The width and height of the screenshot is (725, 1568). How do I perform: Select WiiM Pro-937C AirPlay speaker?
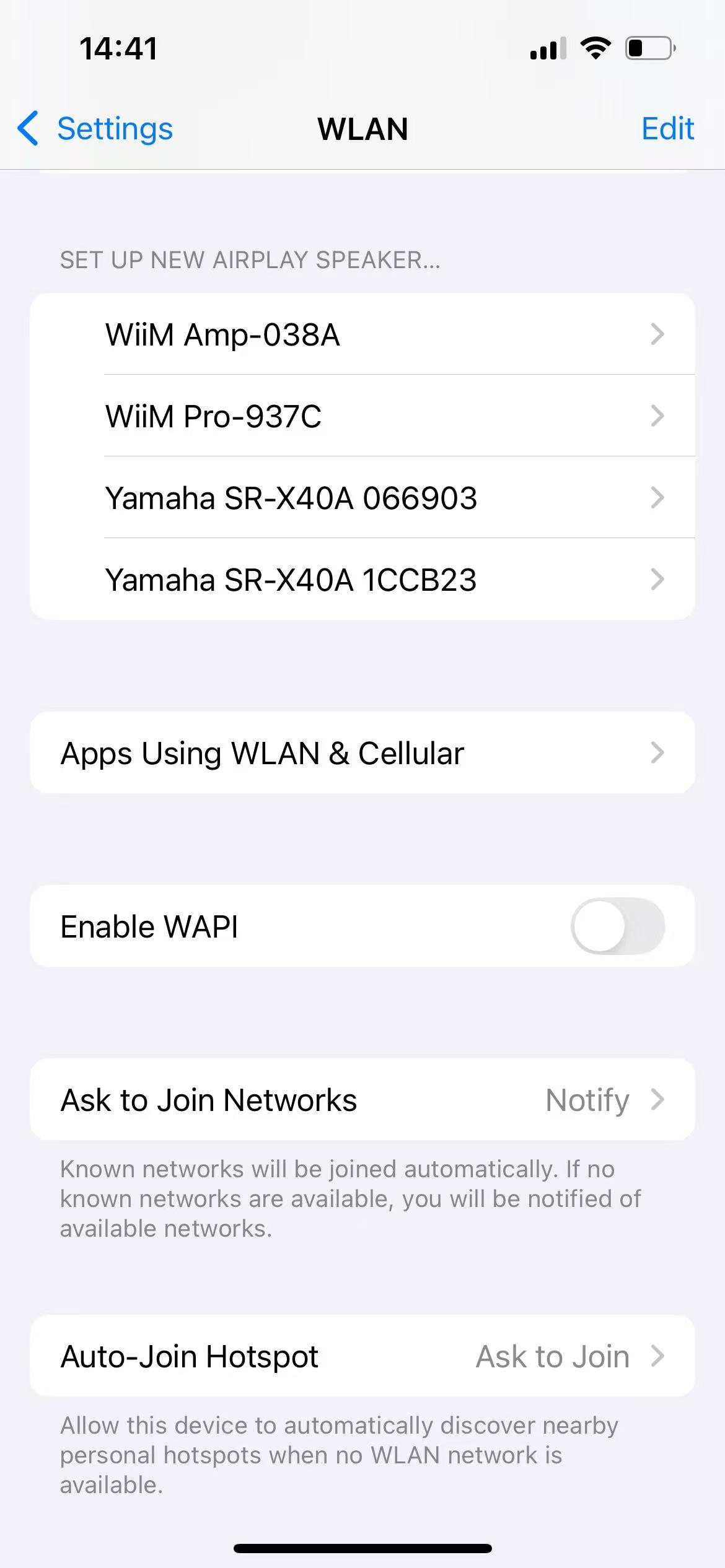click(362, 416)
